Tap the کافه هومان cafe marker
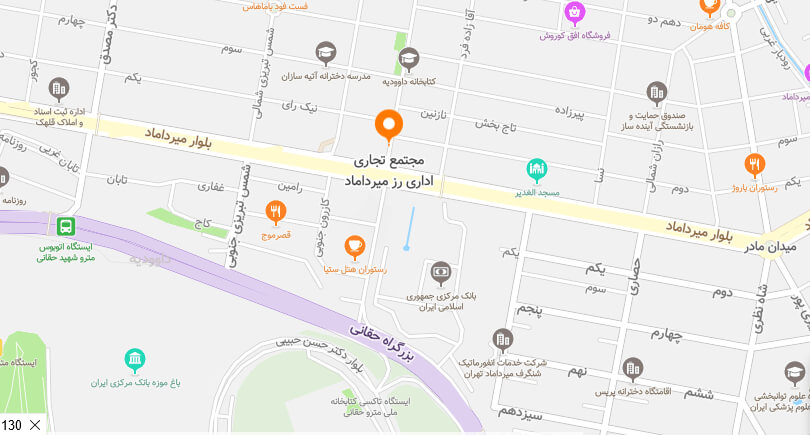Image resolution: width=810 pixels, height=435 pixels. pos(710,5)
